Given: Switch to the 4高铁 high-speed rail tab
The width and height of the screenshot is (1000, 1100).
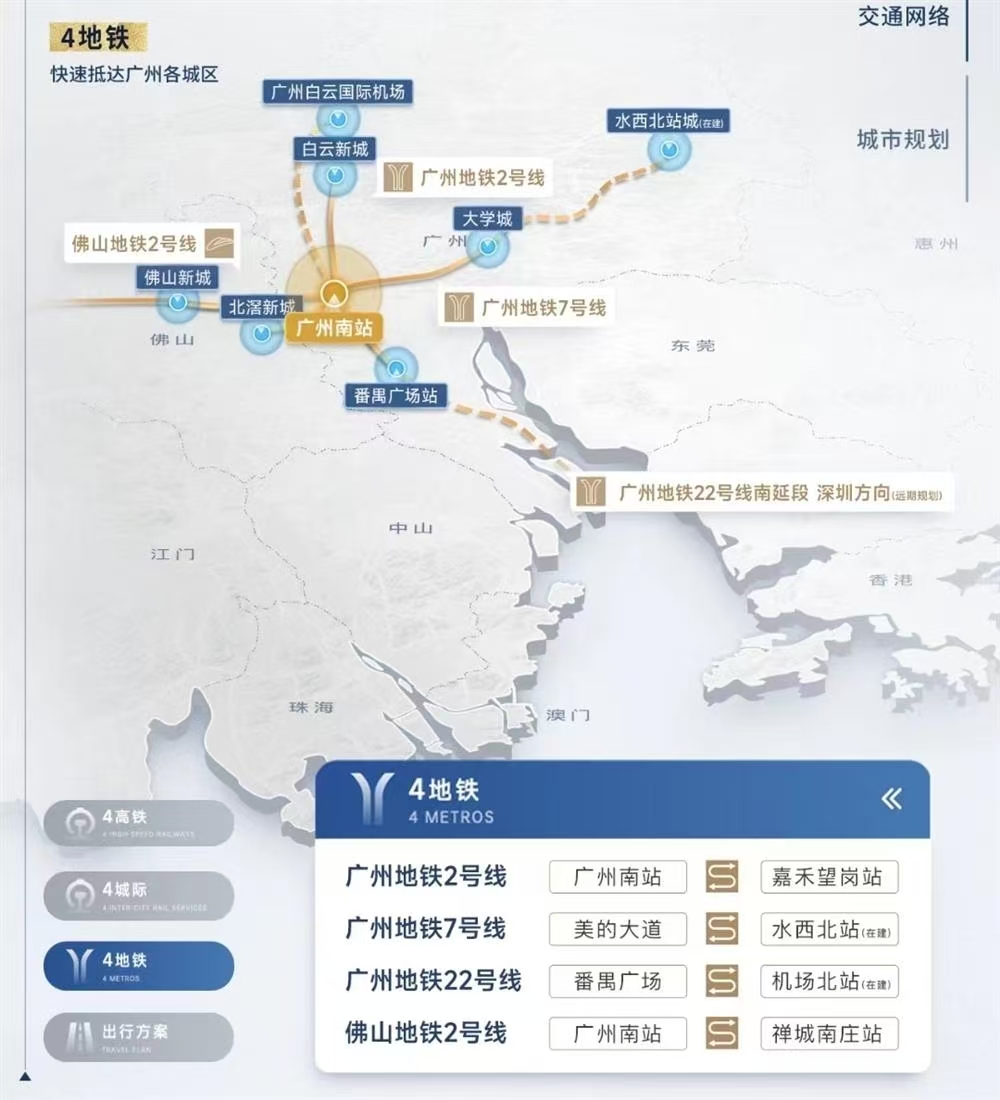Looking at the screenshot, I should click(138, 823).
